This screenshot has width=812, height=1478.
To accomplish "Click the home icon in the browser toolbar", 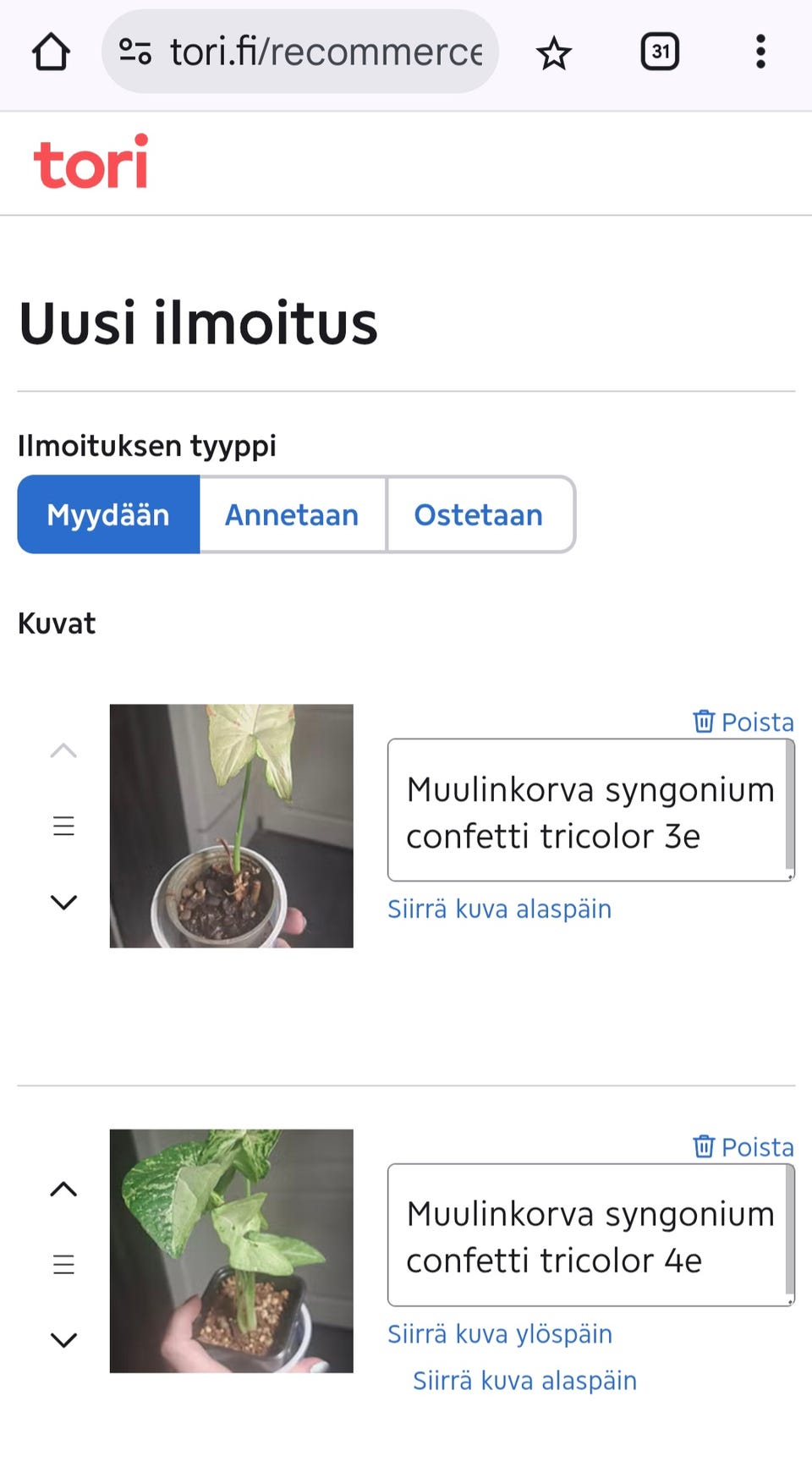I will click(51, 52).
